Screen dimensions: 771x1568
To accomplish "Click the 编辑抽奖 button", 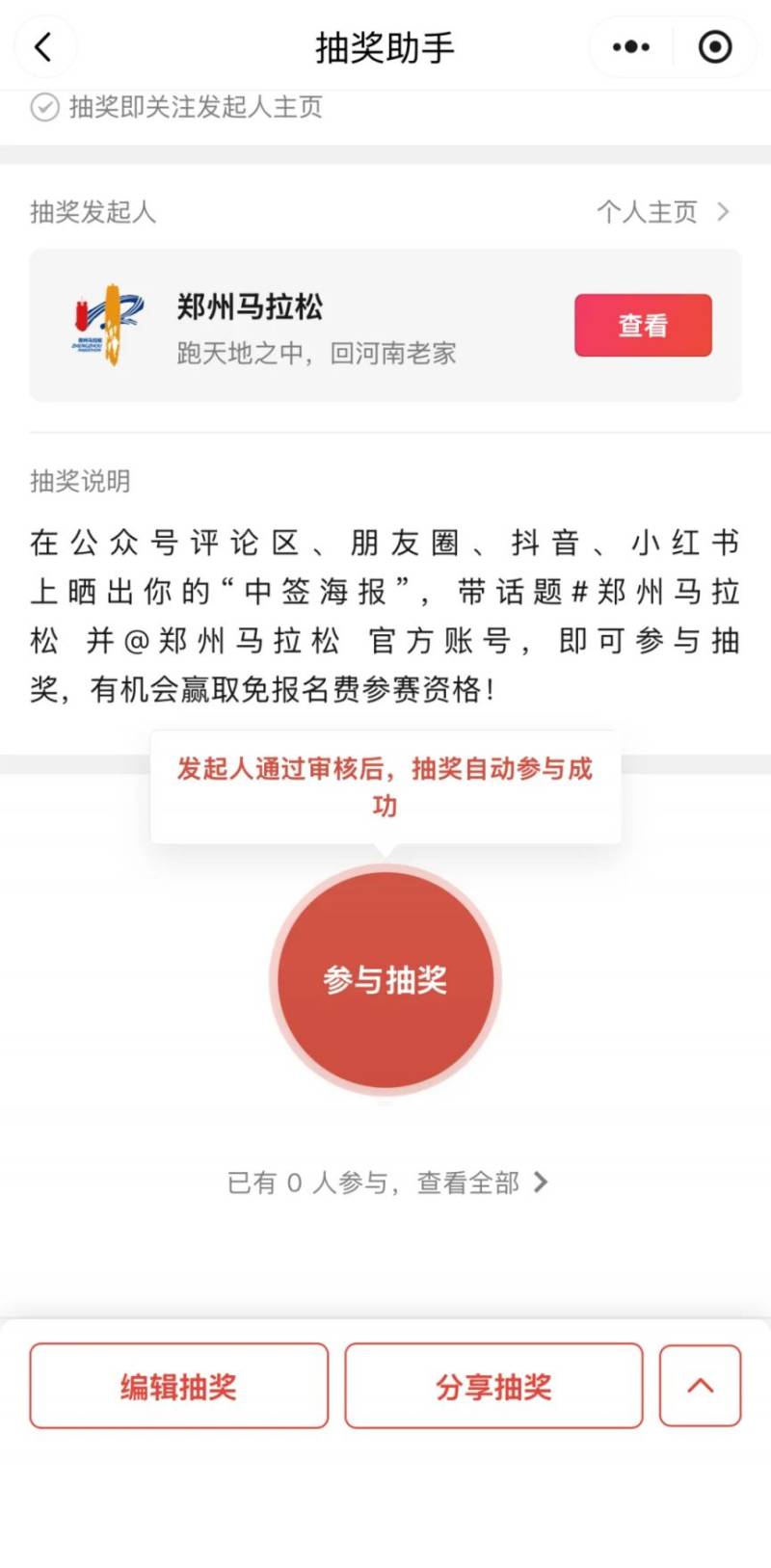I will tap(178, 1387).
